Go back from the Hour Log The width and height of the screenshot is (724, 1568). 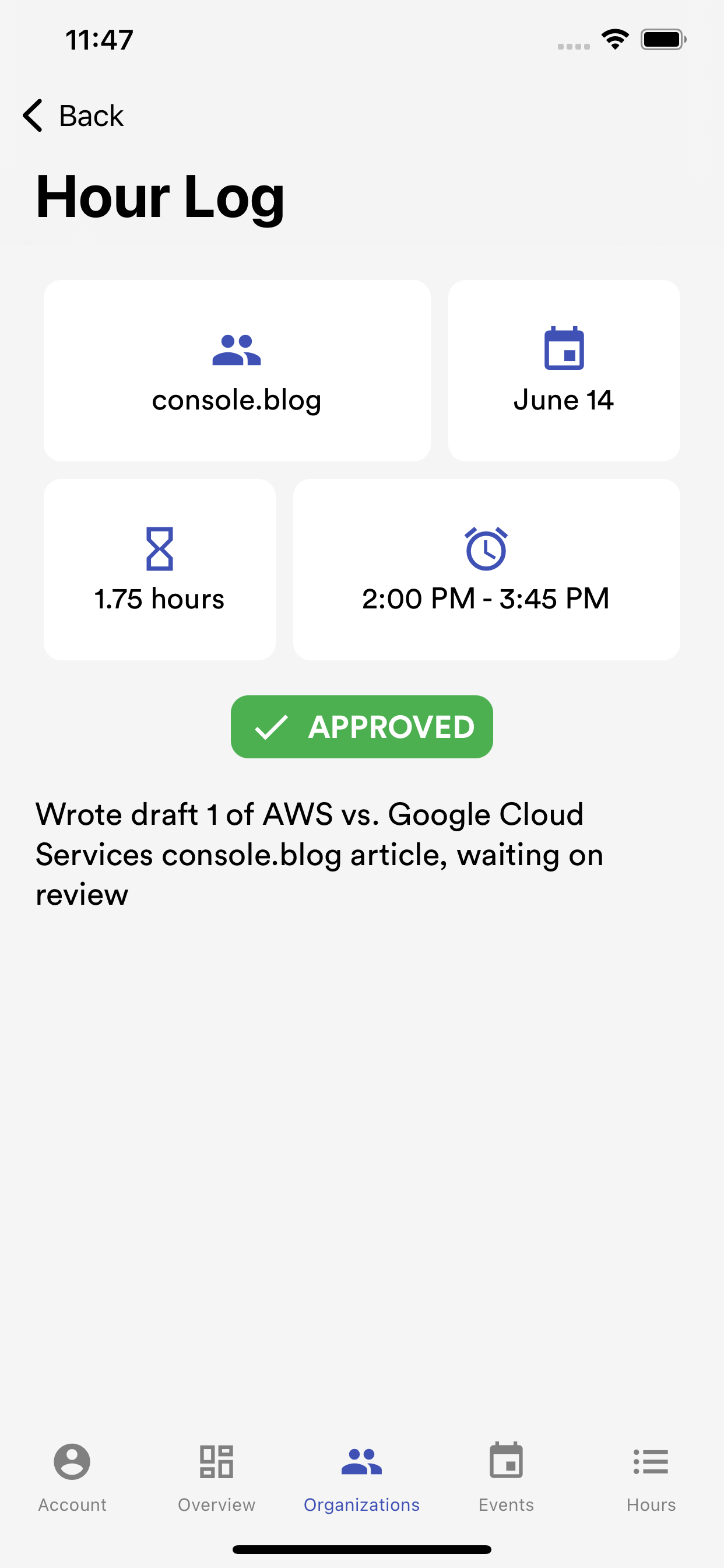[73, 116]
